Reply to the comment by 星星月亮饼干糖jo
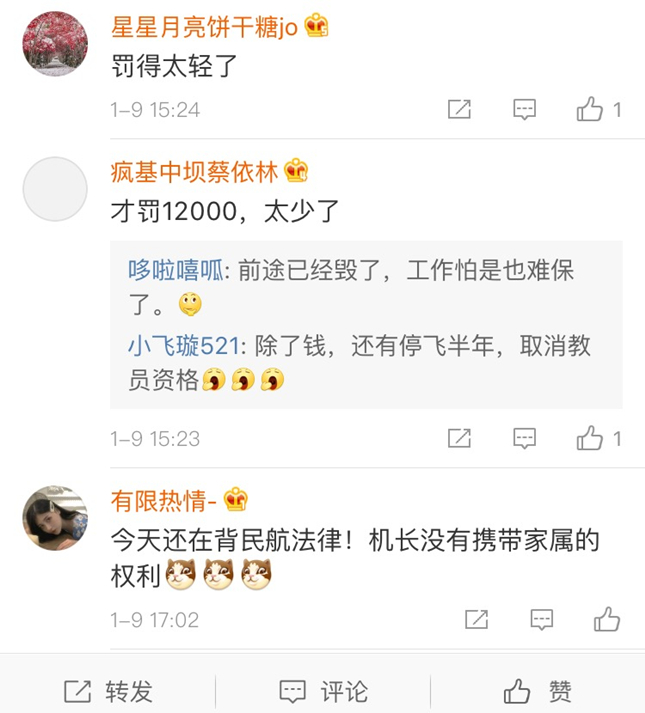 point(525,110)
